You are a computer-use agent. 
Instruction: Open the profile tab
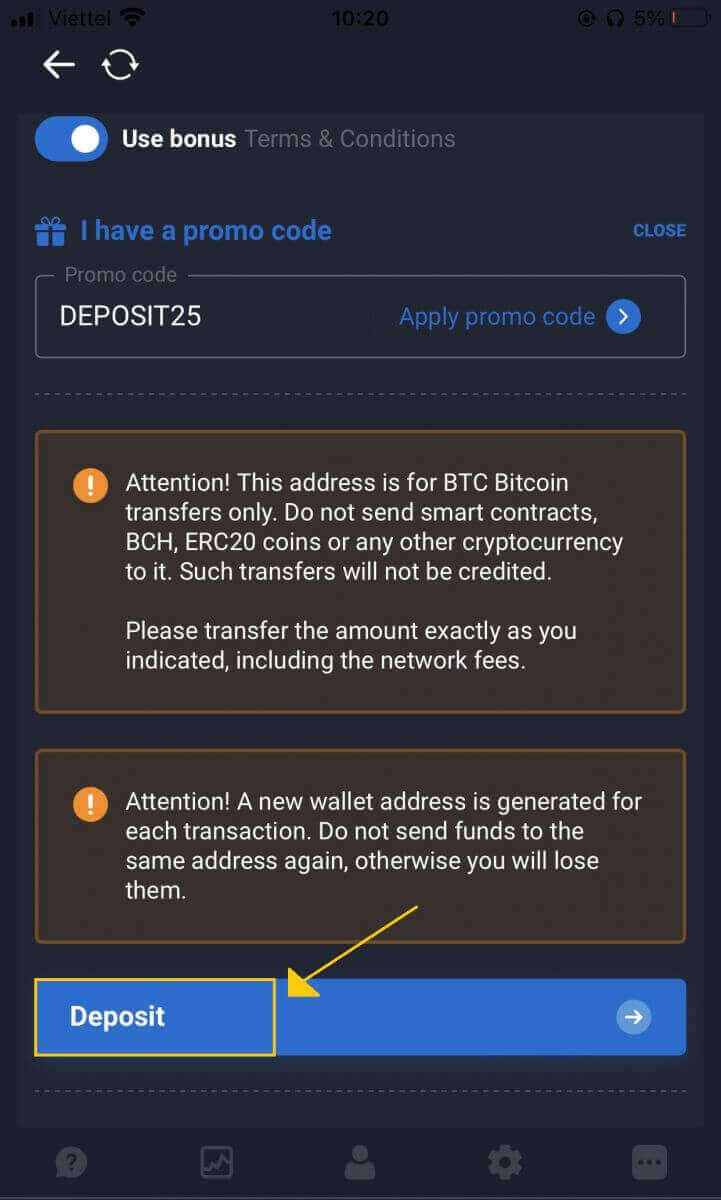(x=360, y=1162)
